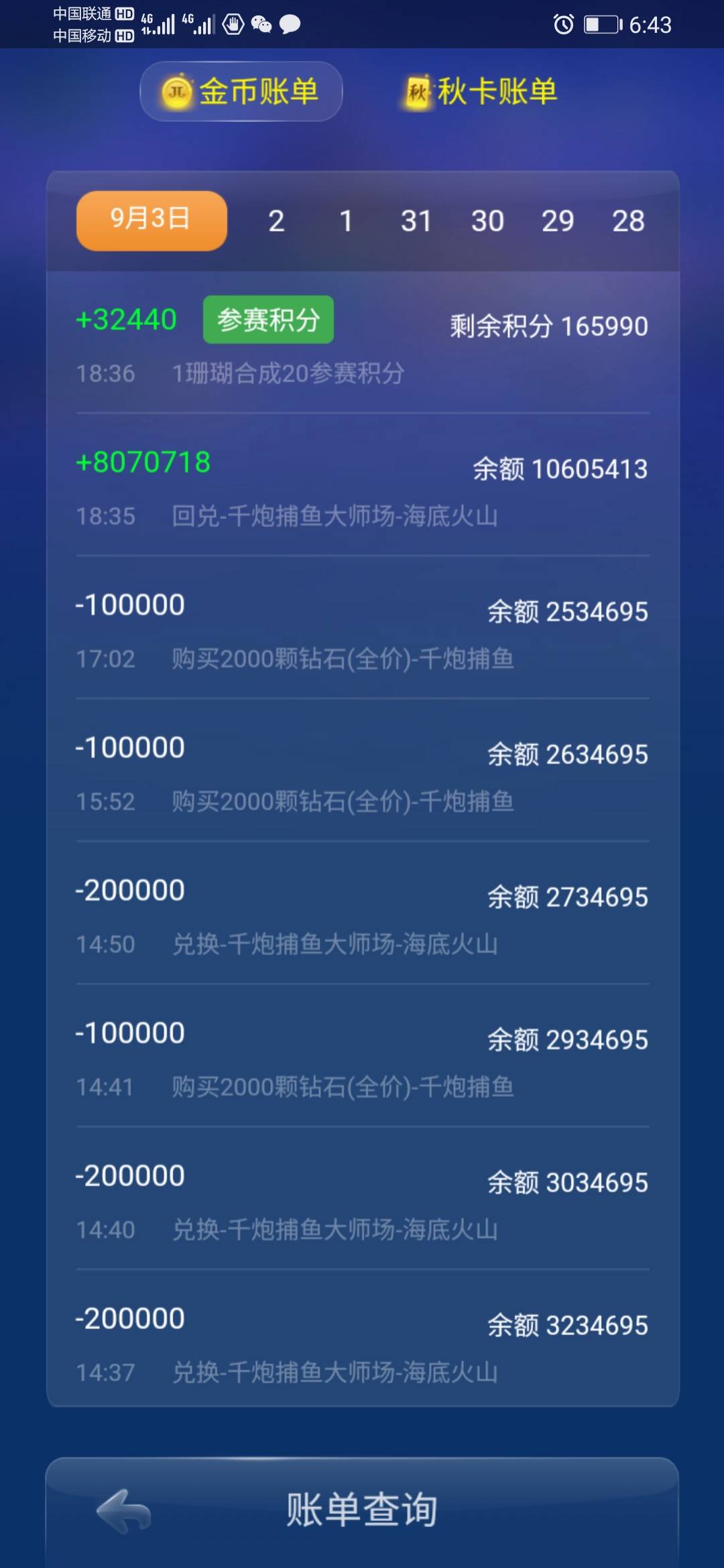Screen dimensions: 724x1568
Task: Switch to date 2
Action: pos(276,220)
